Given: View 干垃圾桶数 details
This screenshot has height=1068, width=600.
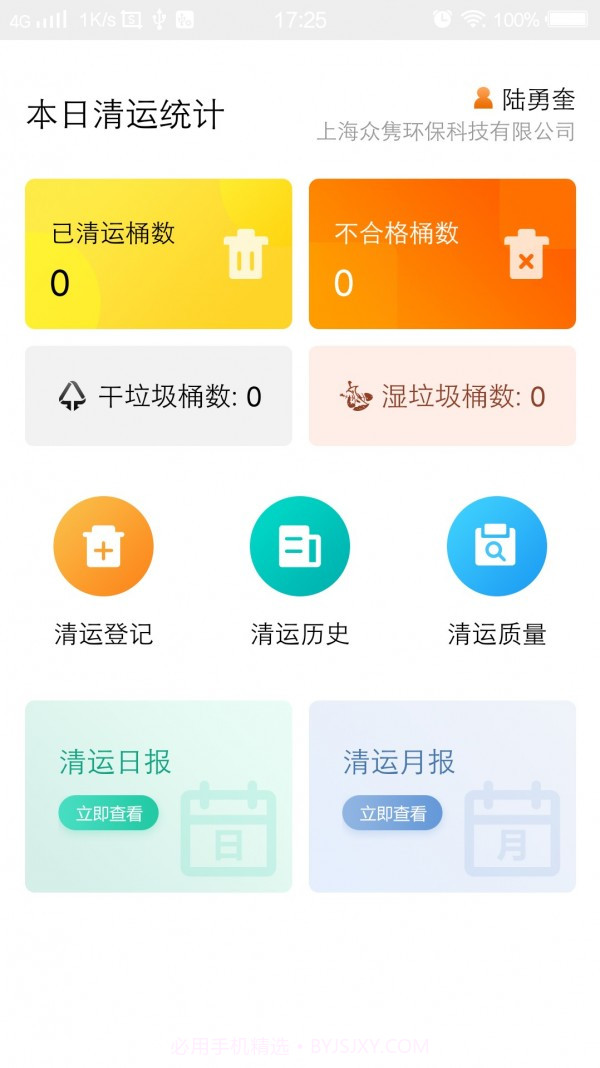Looking at the screenshot, I should pyautogui.click(x=158, y=396).
